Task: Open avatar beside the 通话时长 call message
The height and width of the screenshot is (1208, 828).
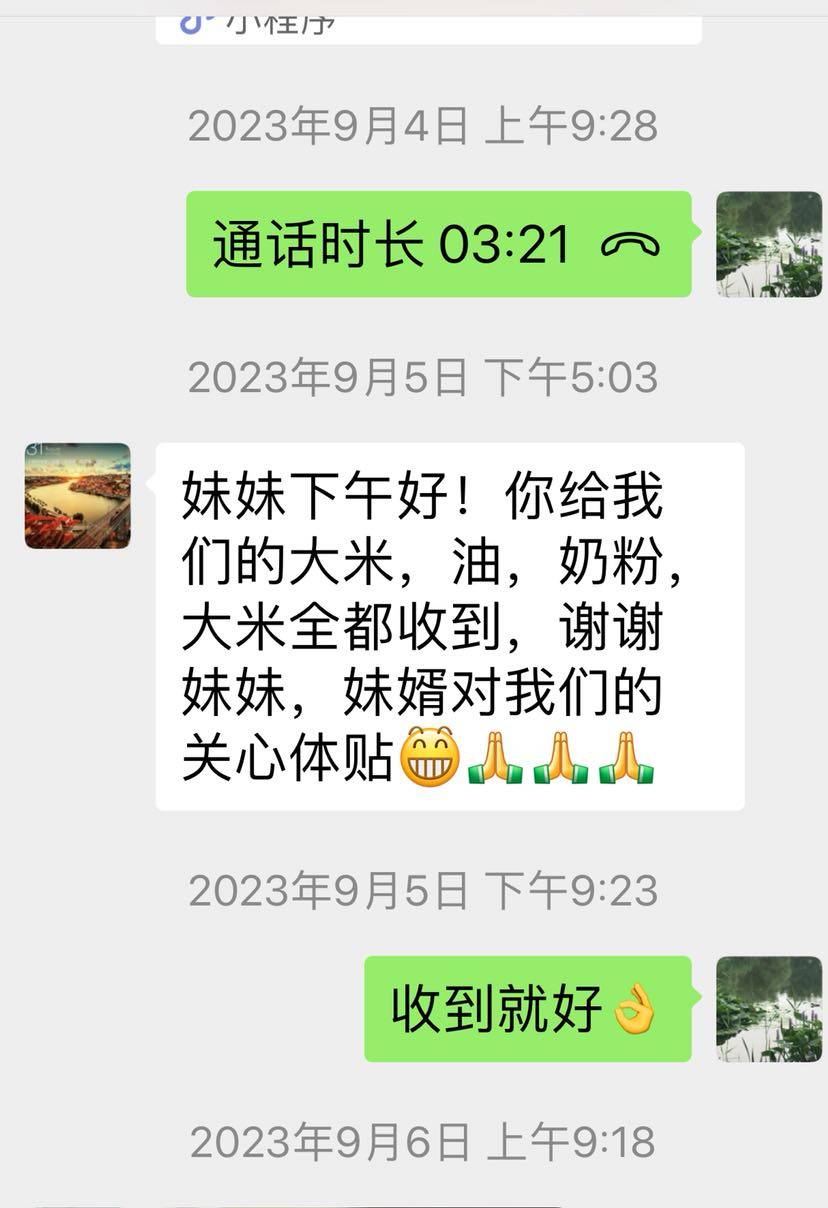Action: click(768, 244)
